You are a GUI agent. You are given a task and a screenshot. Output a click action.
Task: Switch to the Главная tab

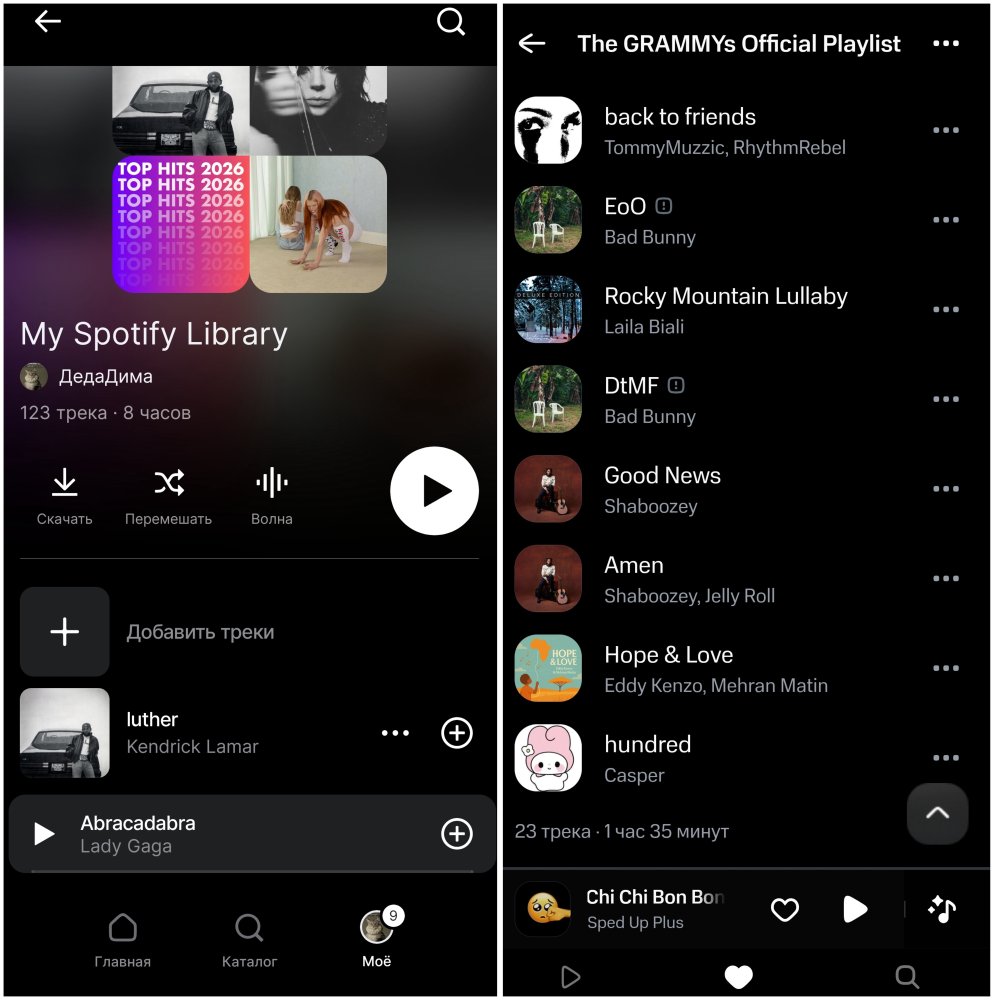coord(122,941)
